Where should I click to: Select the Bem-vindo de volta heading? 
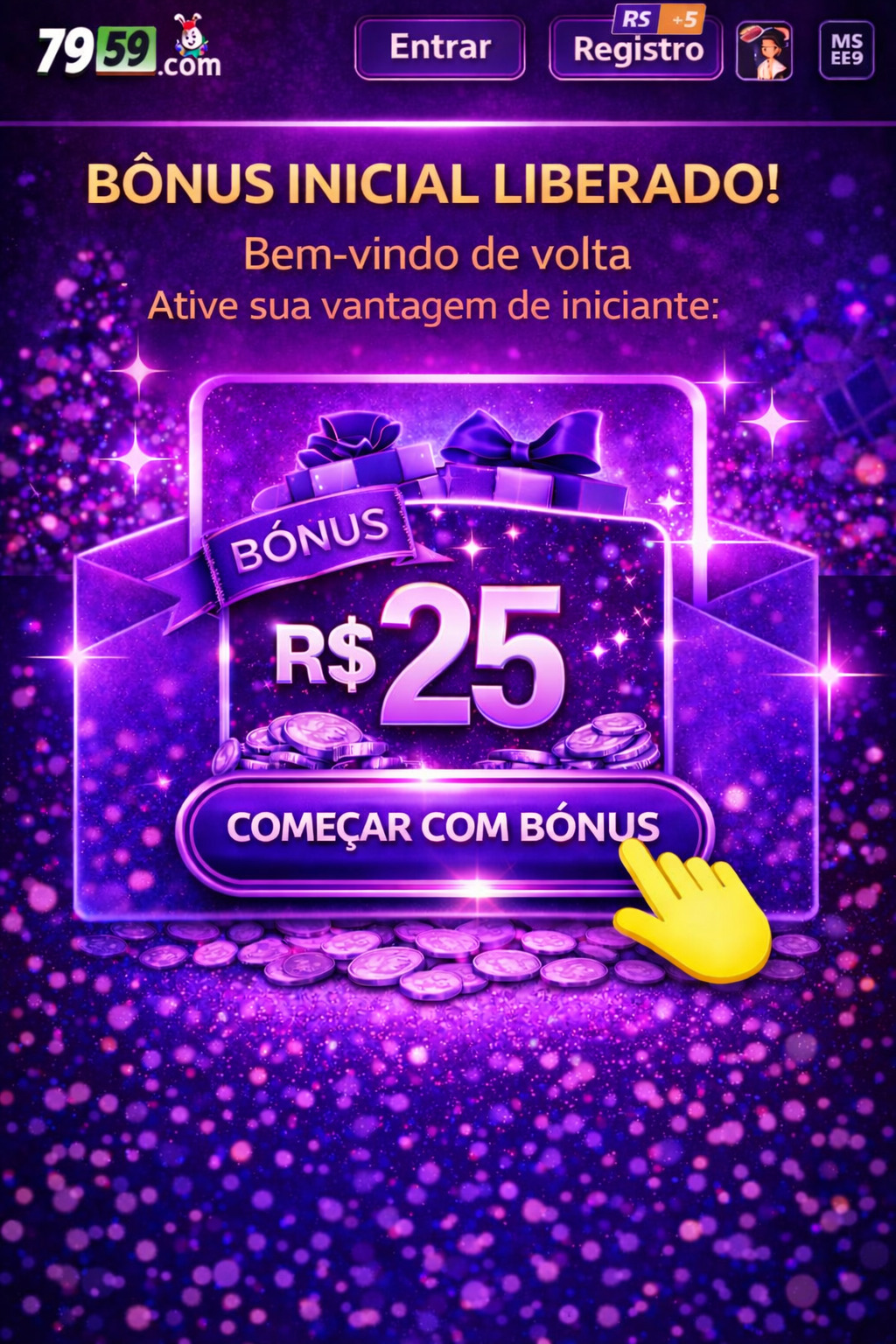(x=437, y=254)
